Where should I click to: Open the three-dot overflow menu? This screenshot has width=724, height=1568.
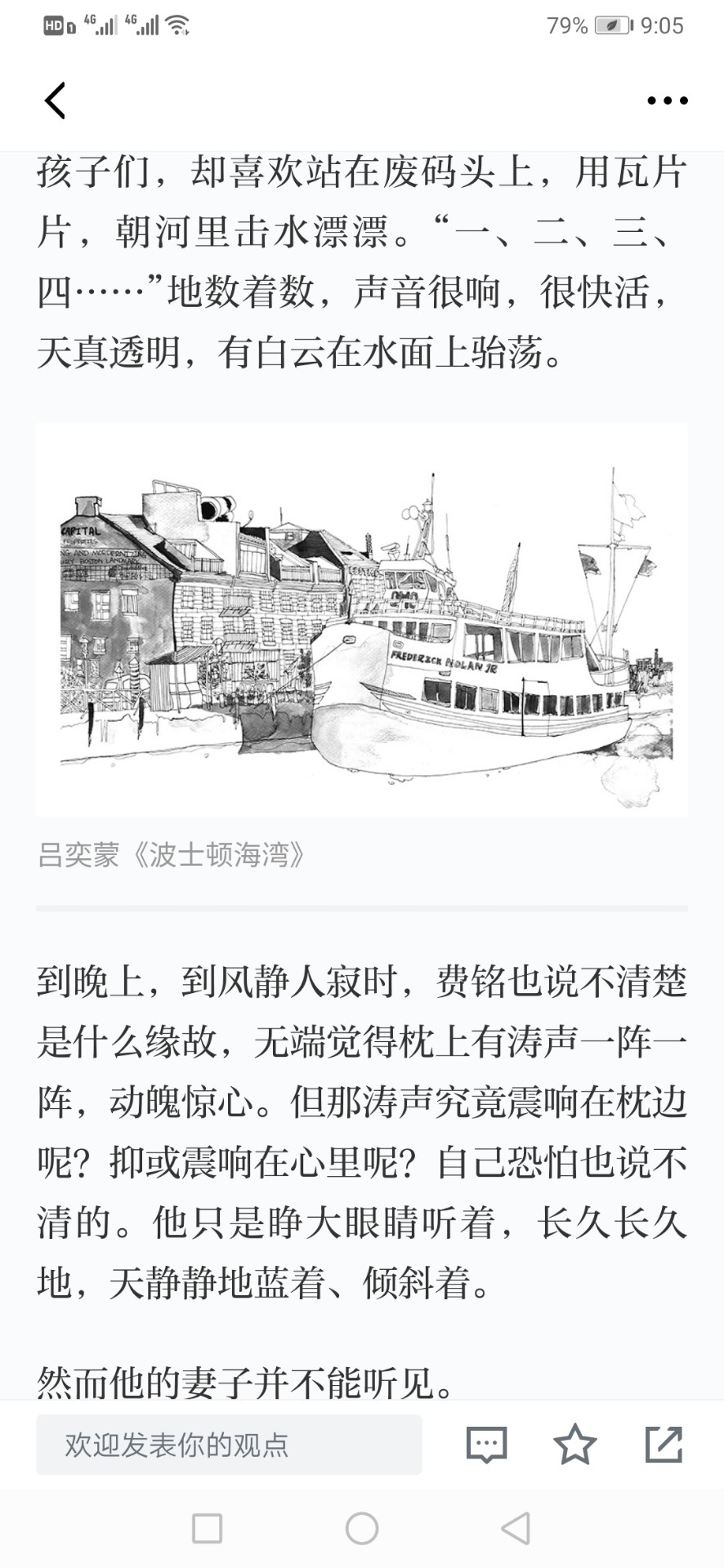667,101
